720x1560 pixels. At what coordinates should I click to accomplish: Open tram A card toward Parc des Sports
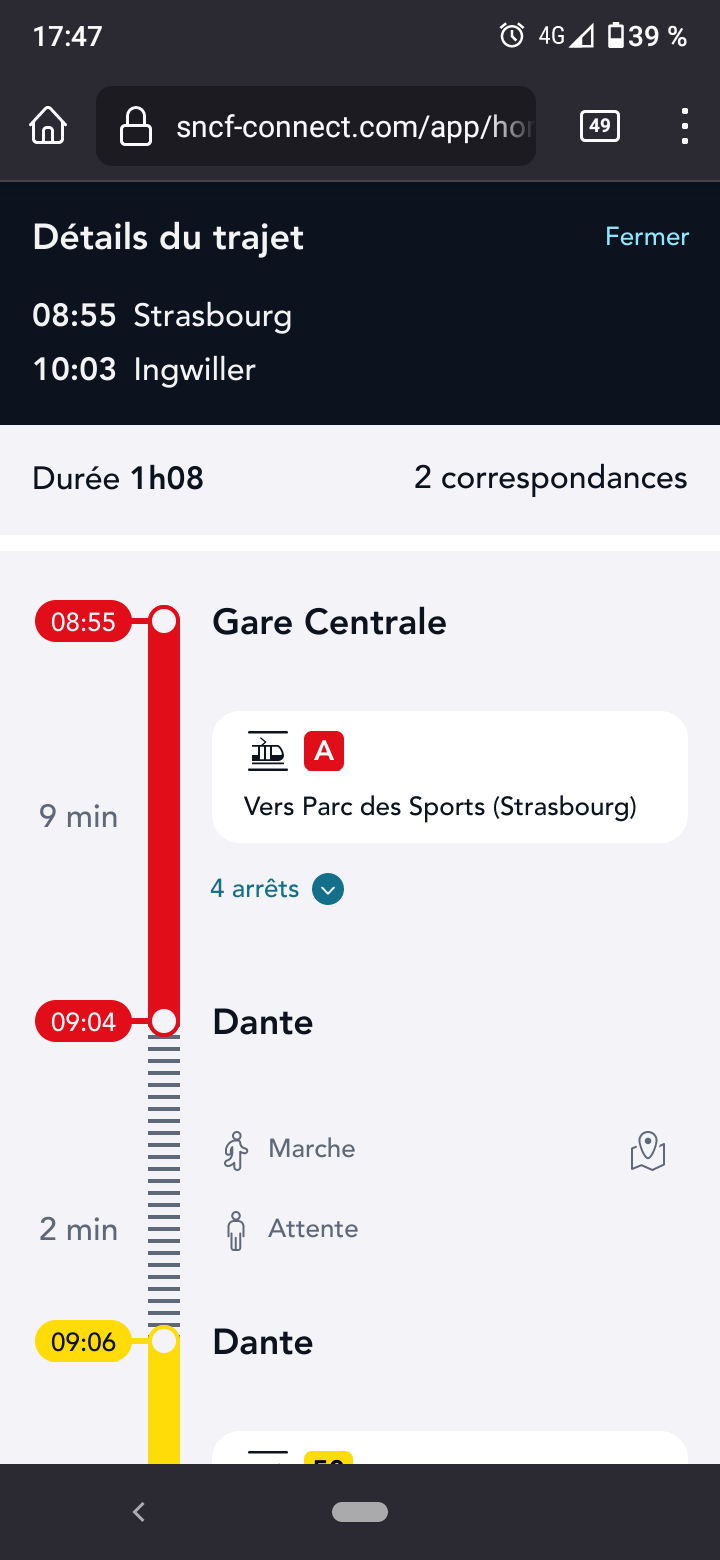pyautogui.click(x=449, y=777)
